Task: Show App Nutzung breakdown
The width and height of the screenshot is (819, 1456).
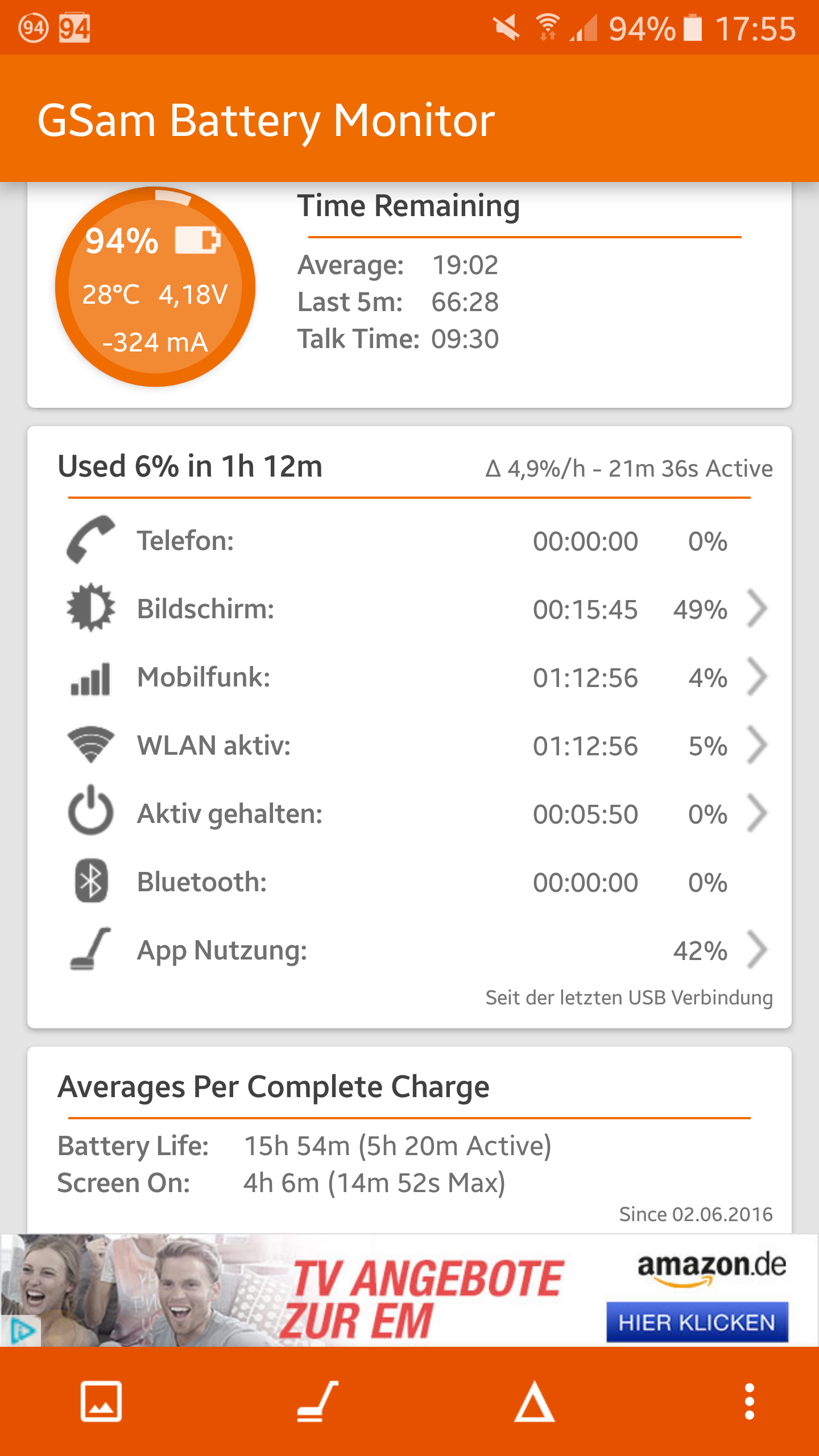Action: click(409, 950)
